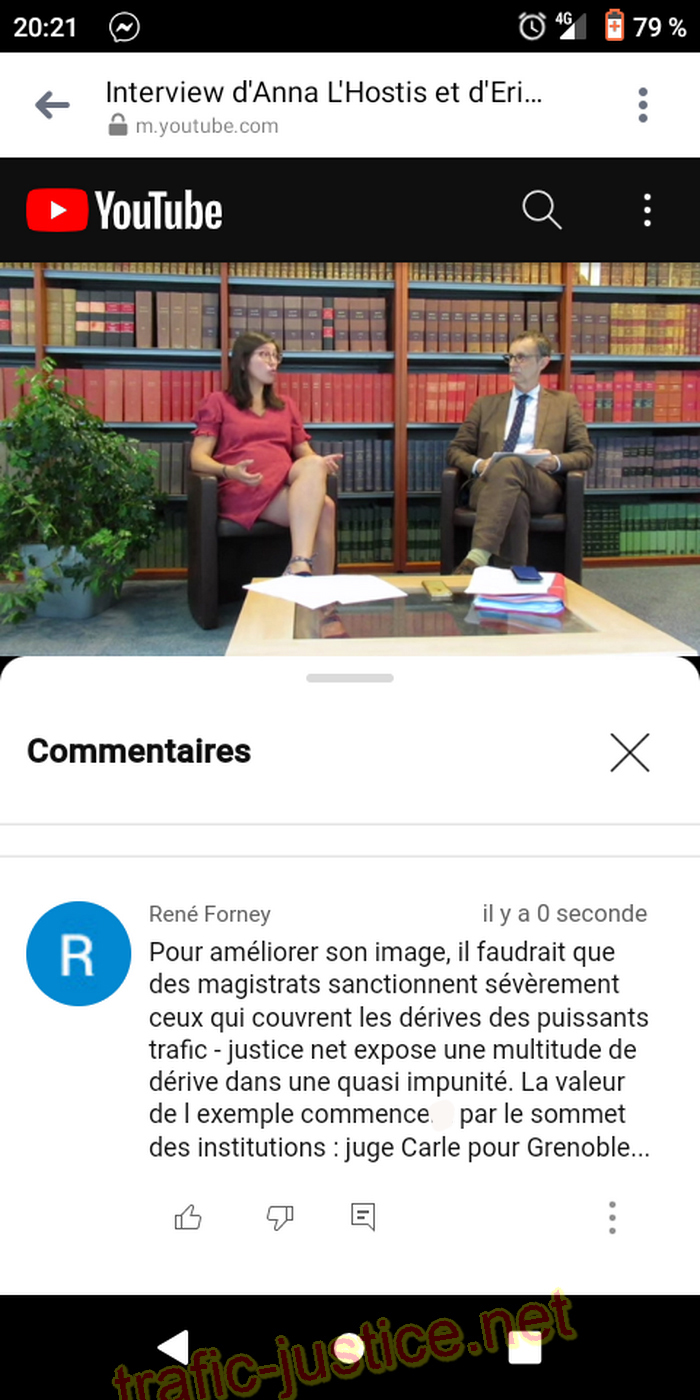700x1400 pixels.
Task: Open the browser overflow menu
Action: click(x=643, y=105)
